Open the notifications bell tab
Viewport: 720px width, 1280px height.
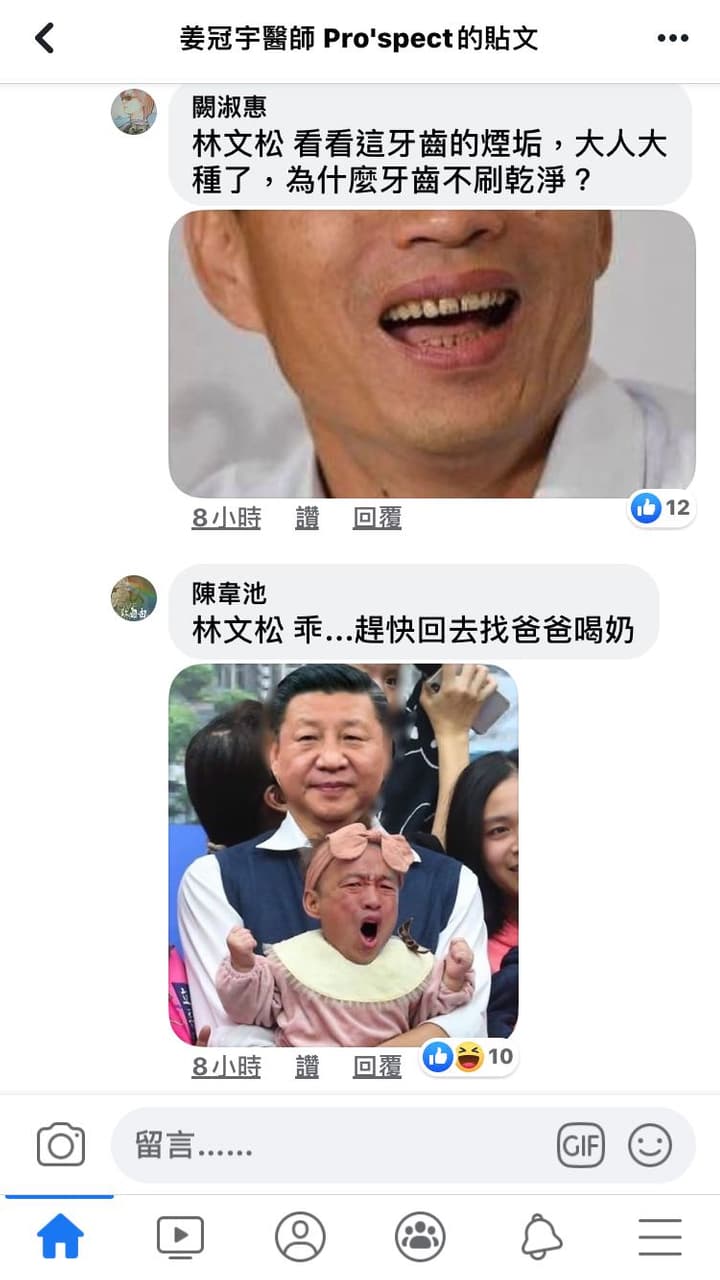[x=541, y=1237]
